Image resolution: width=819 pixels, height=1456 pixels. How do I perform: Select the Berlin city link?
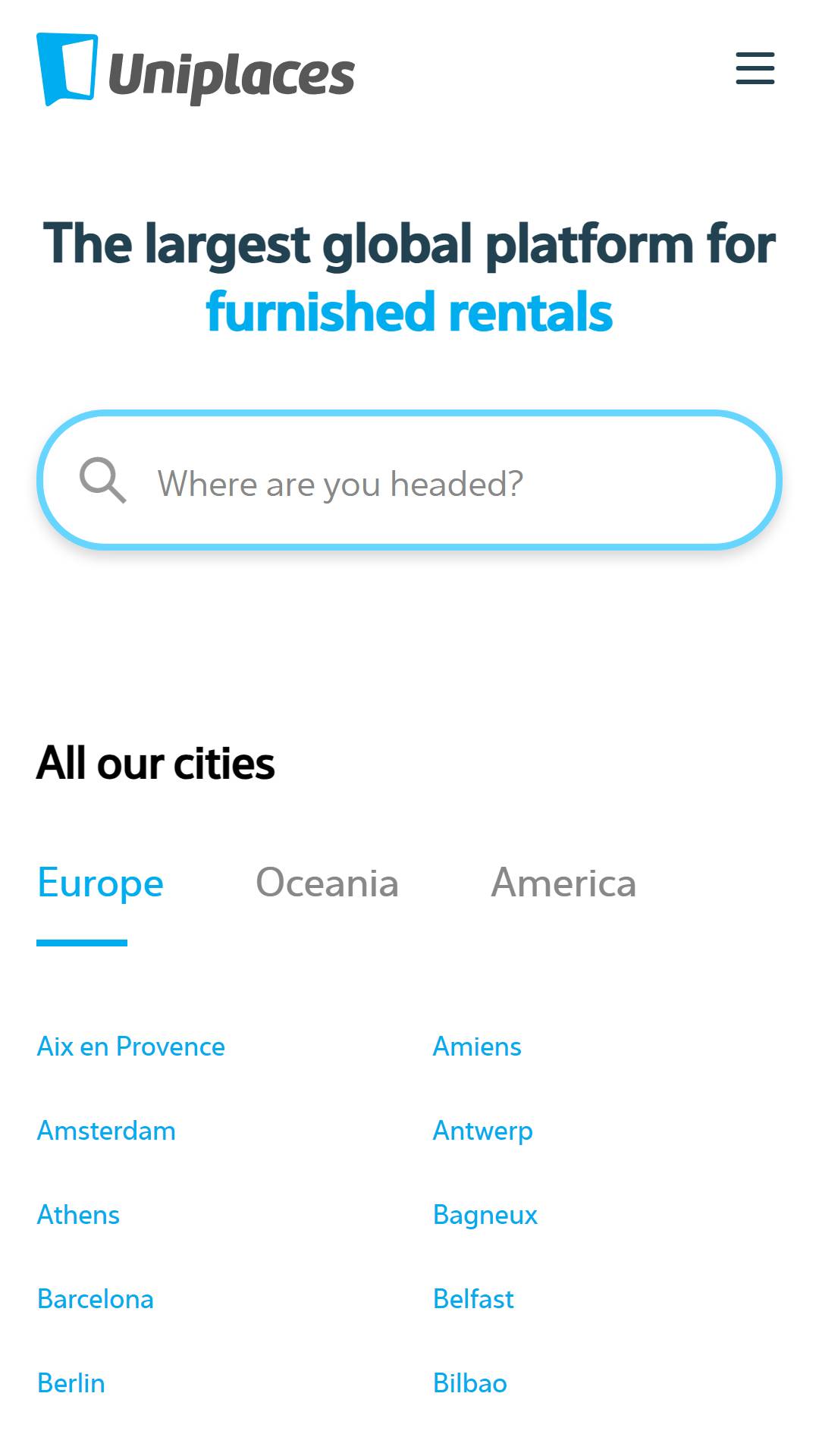coord(71,1383)
